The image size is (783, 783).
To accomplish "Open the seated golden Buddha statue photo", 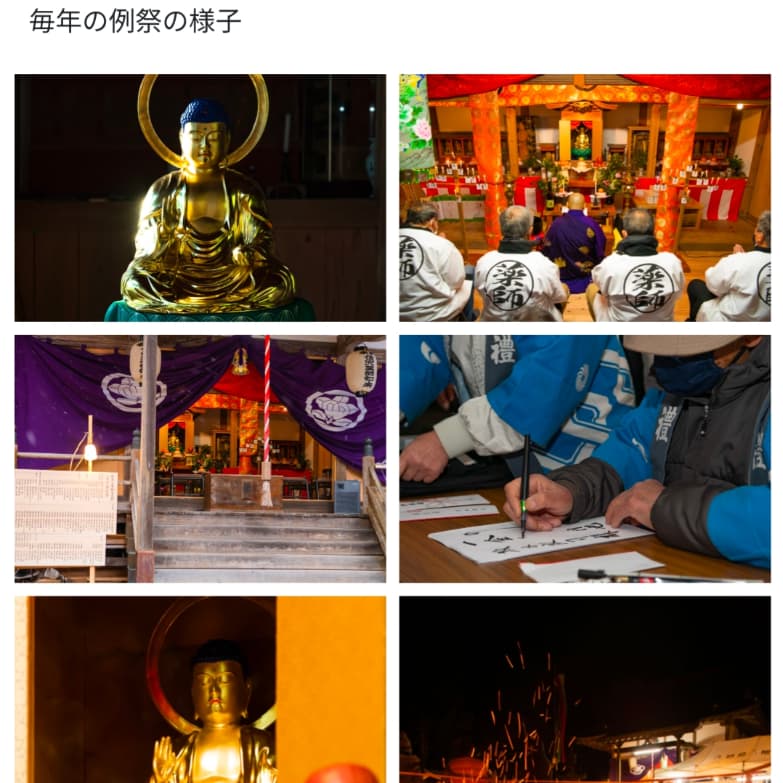I will pyautogui.click(x=200, y=197).
